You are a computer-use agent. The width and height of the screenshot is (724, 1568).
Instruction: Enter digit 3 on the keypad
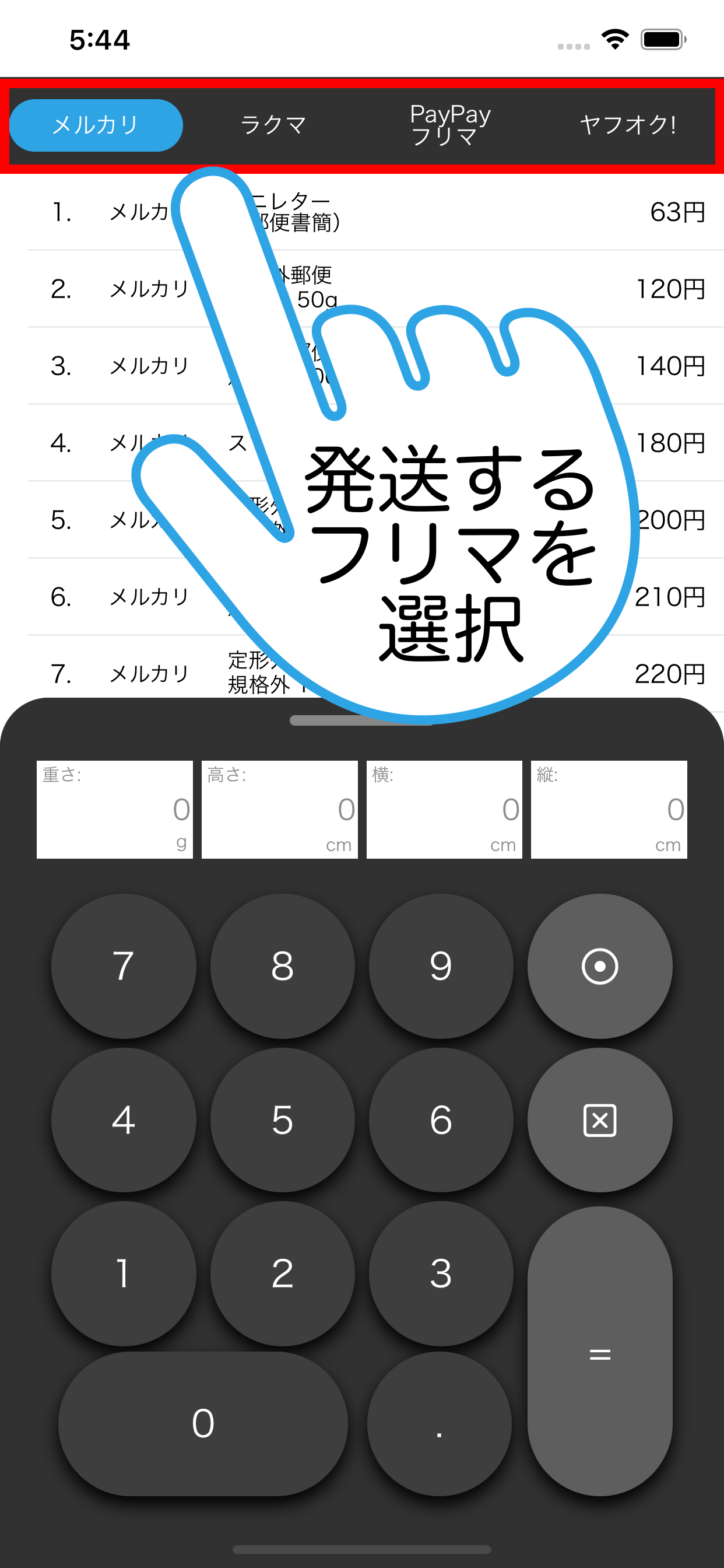[441, 1273]
